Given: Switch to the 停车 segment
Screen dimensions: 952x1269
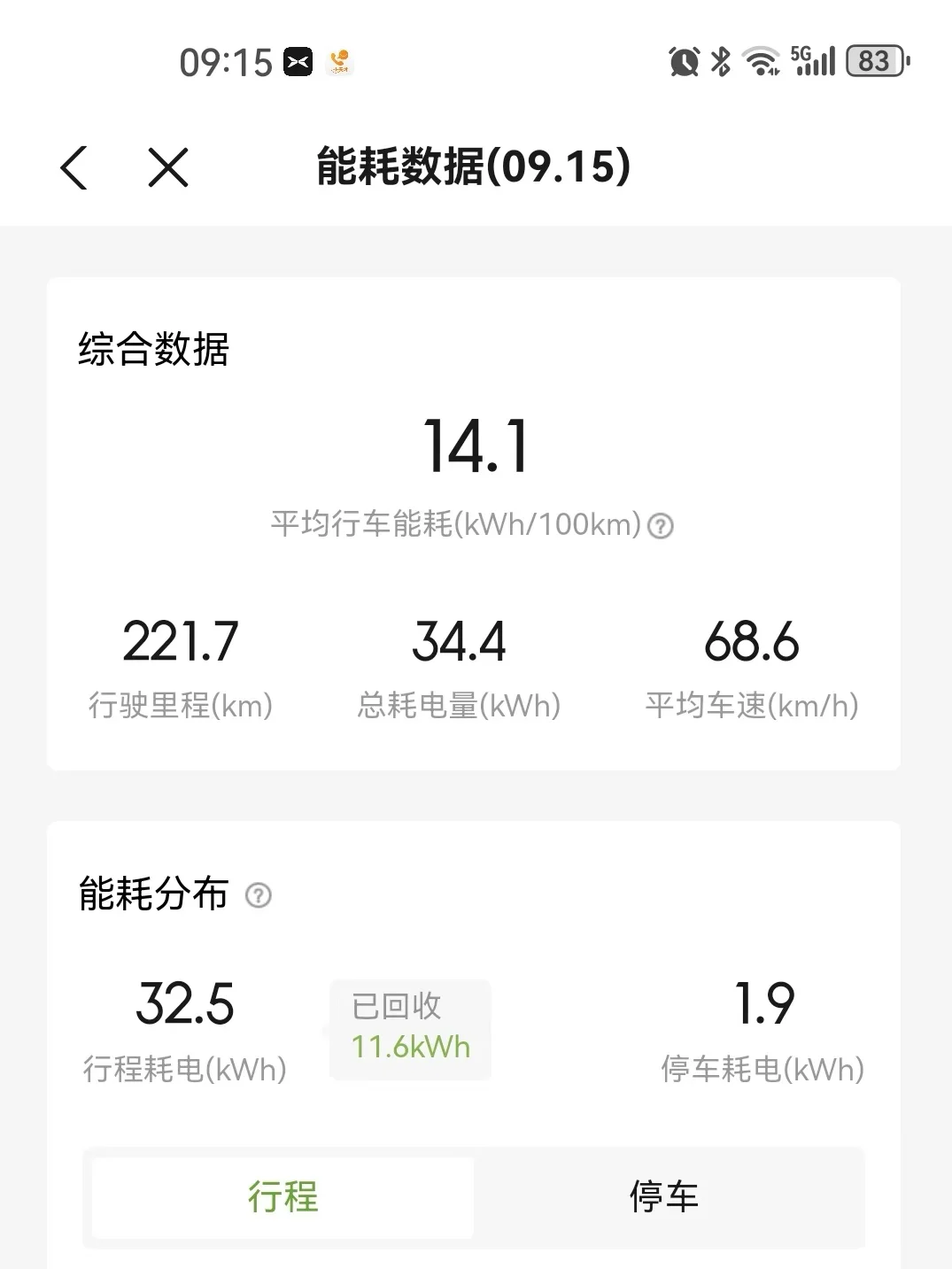Looking at the screenshot, I should [x=664, y=1197].
